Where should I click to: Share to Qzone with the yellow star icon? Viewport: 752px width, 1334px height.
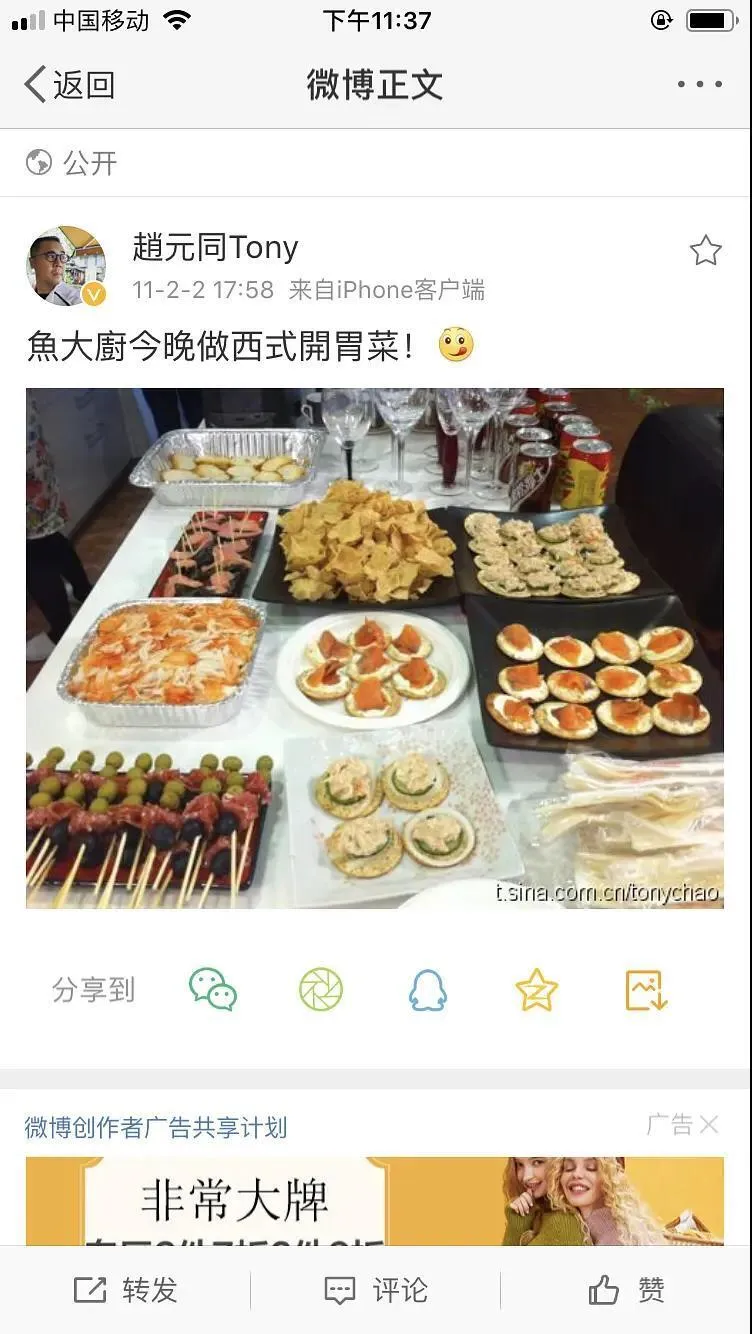(x=537, y=990)
